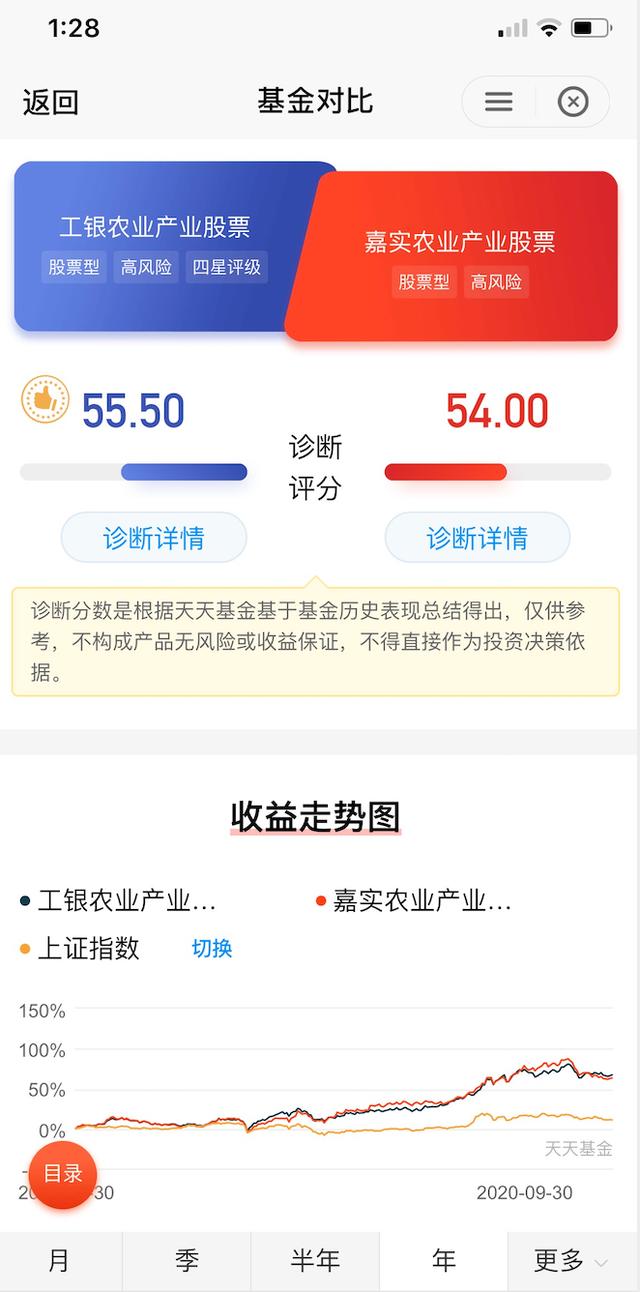The width and height of the screenshot is (640, 1292).
Task: Show the 半年 performance trend
Action: click(315, 1261)
